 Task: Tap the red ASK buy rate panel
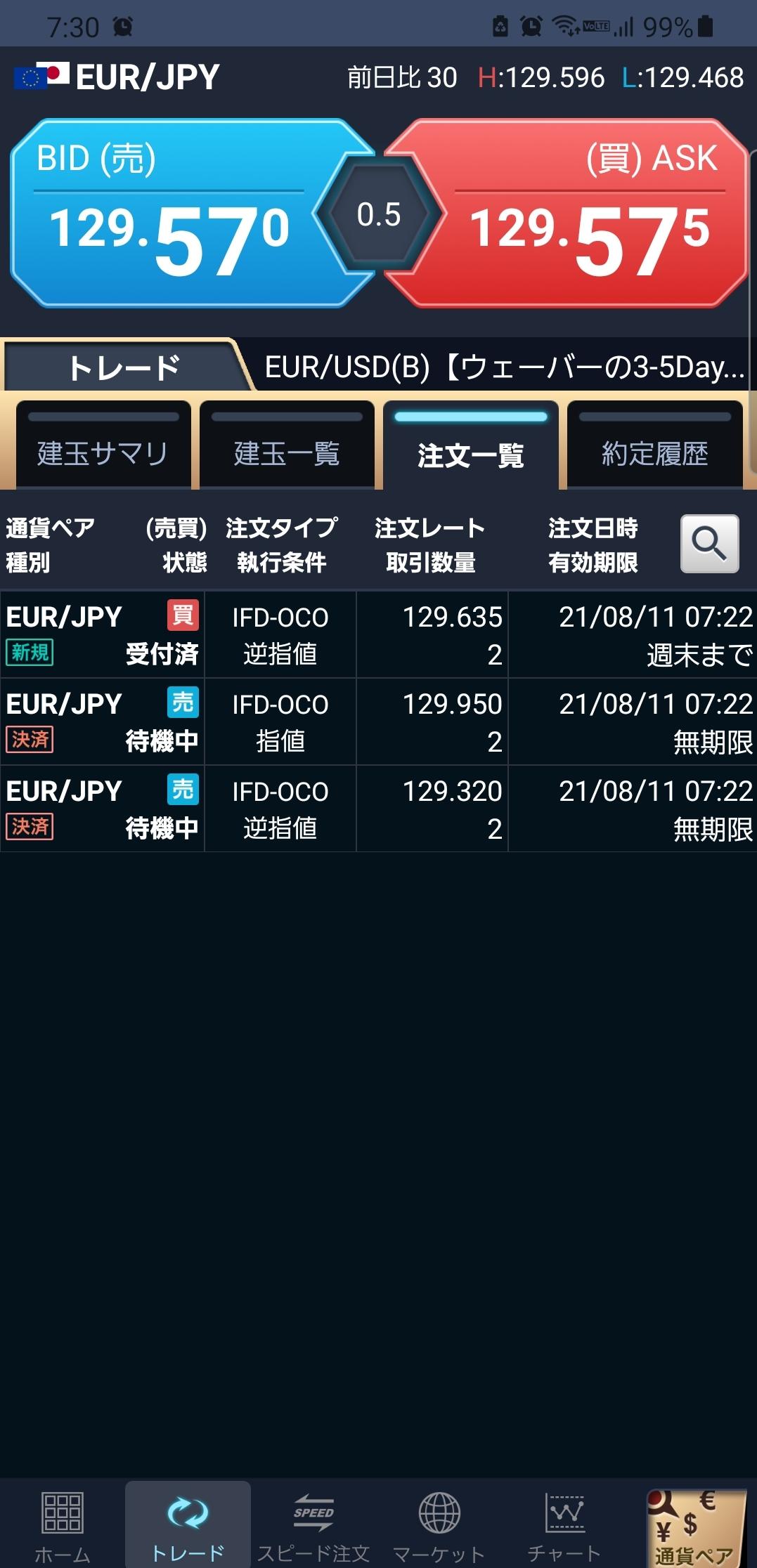click(x=567, y=214)
